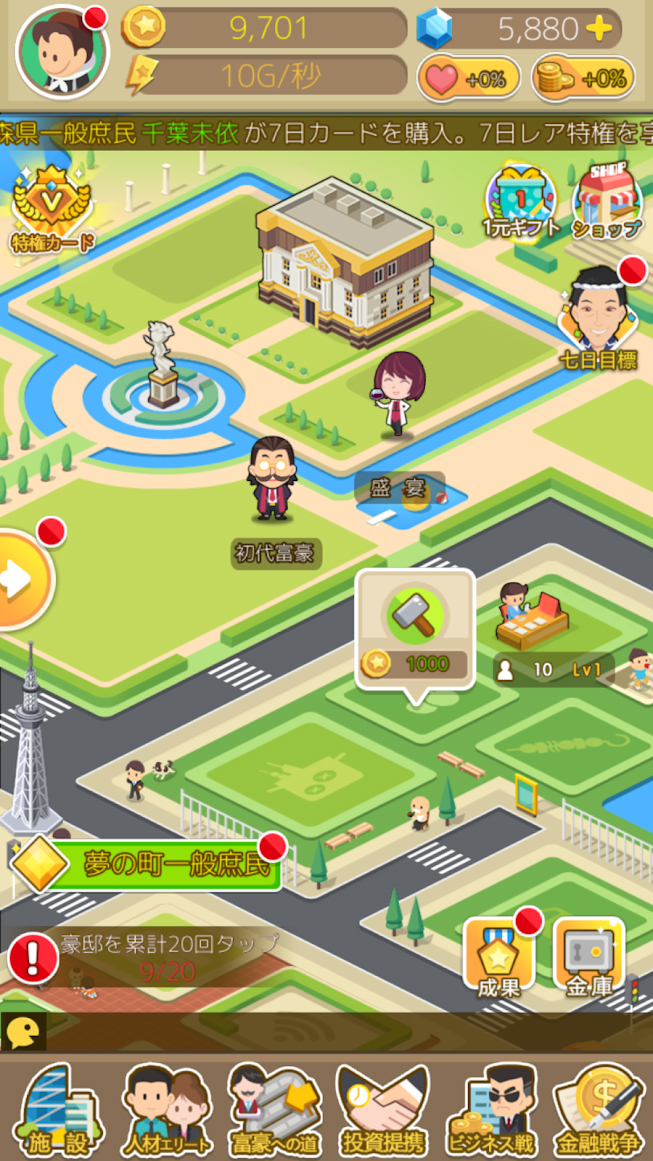Build on plot for 1000 coins
This screenshot has width=653, height=1161.
point(415,630)
